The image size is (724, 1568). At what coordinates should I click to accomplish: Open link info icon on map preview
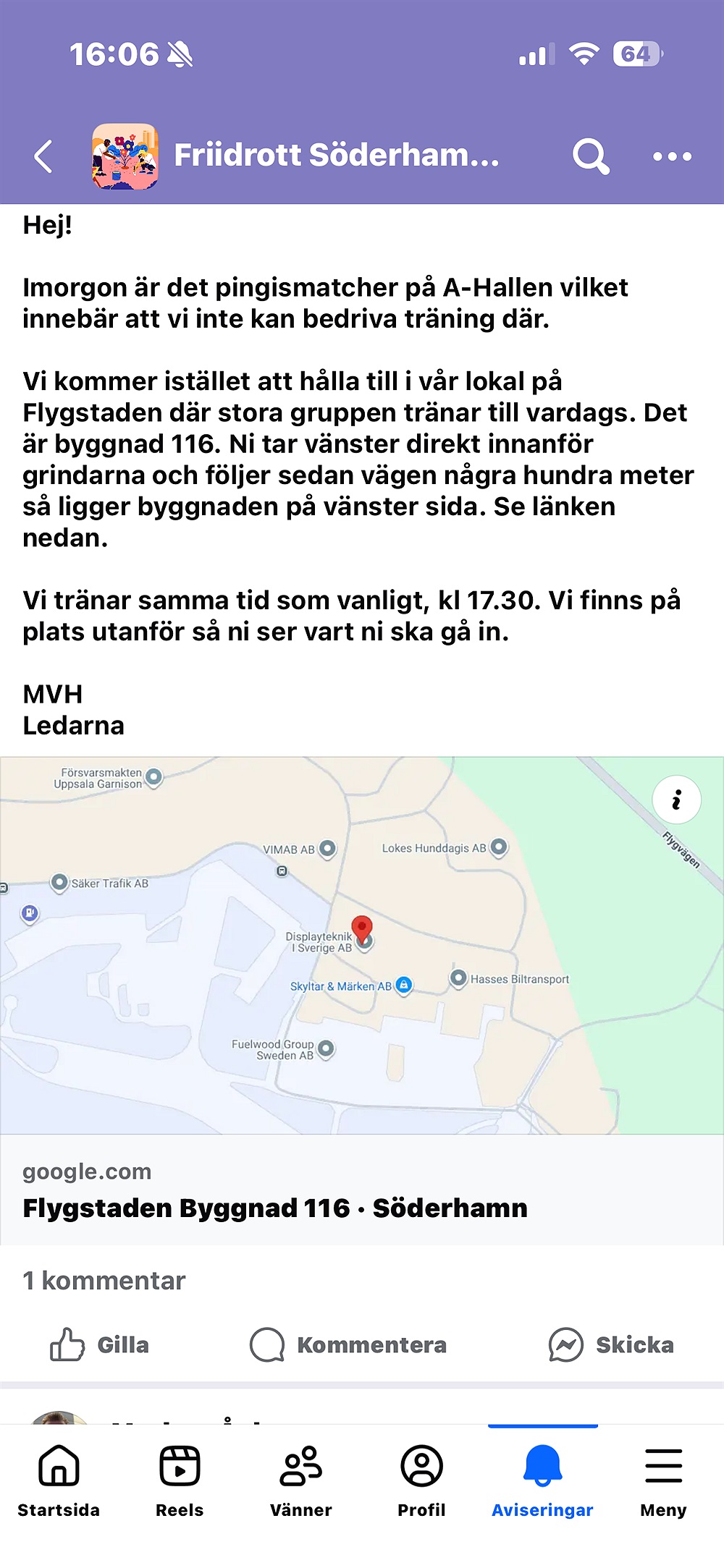click(676, 800)
